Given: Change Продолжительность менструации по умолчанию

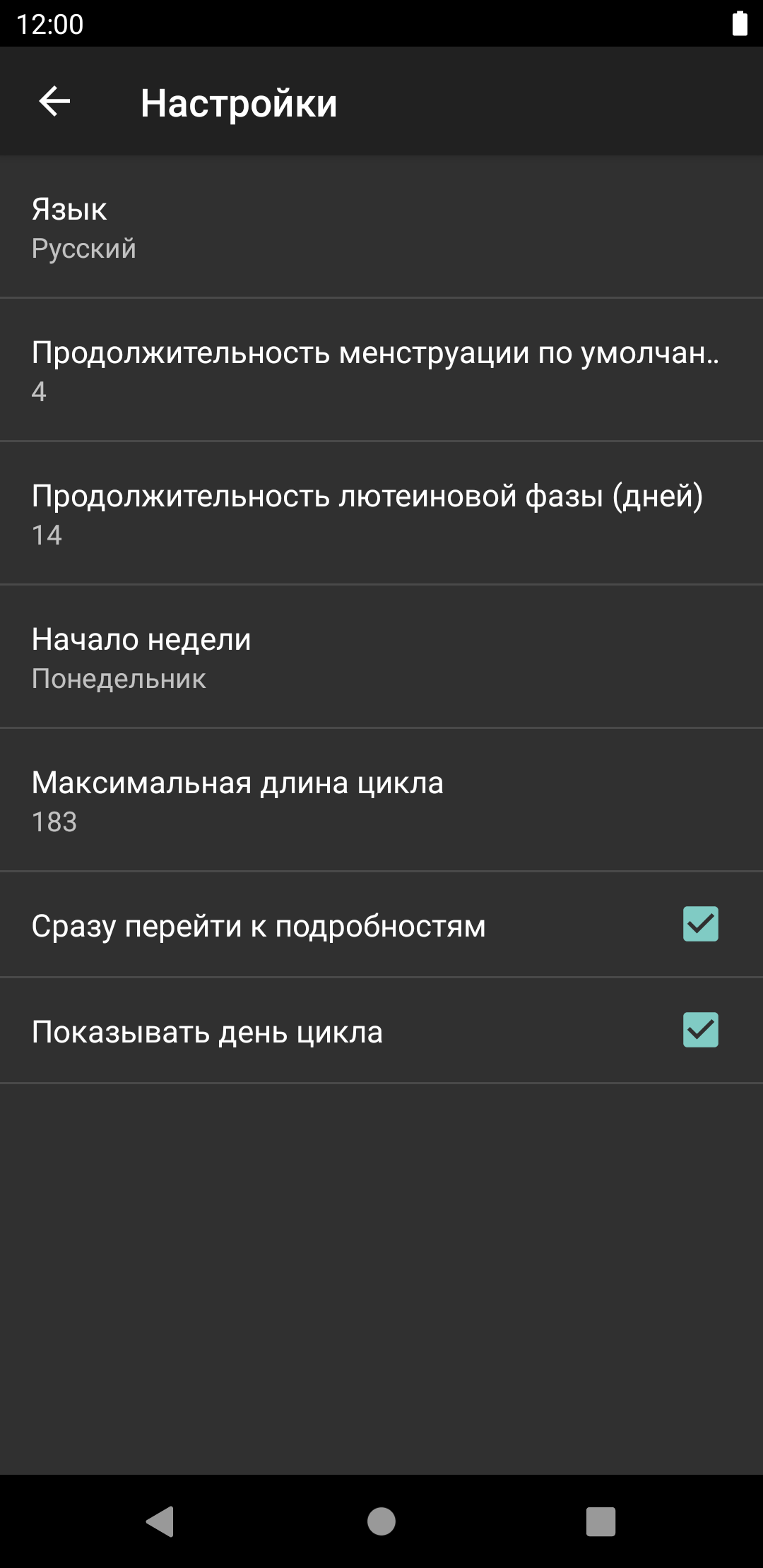Looking at the screenshot, I should 381,370.
